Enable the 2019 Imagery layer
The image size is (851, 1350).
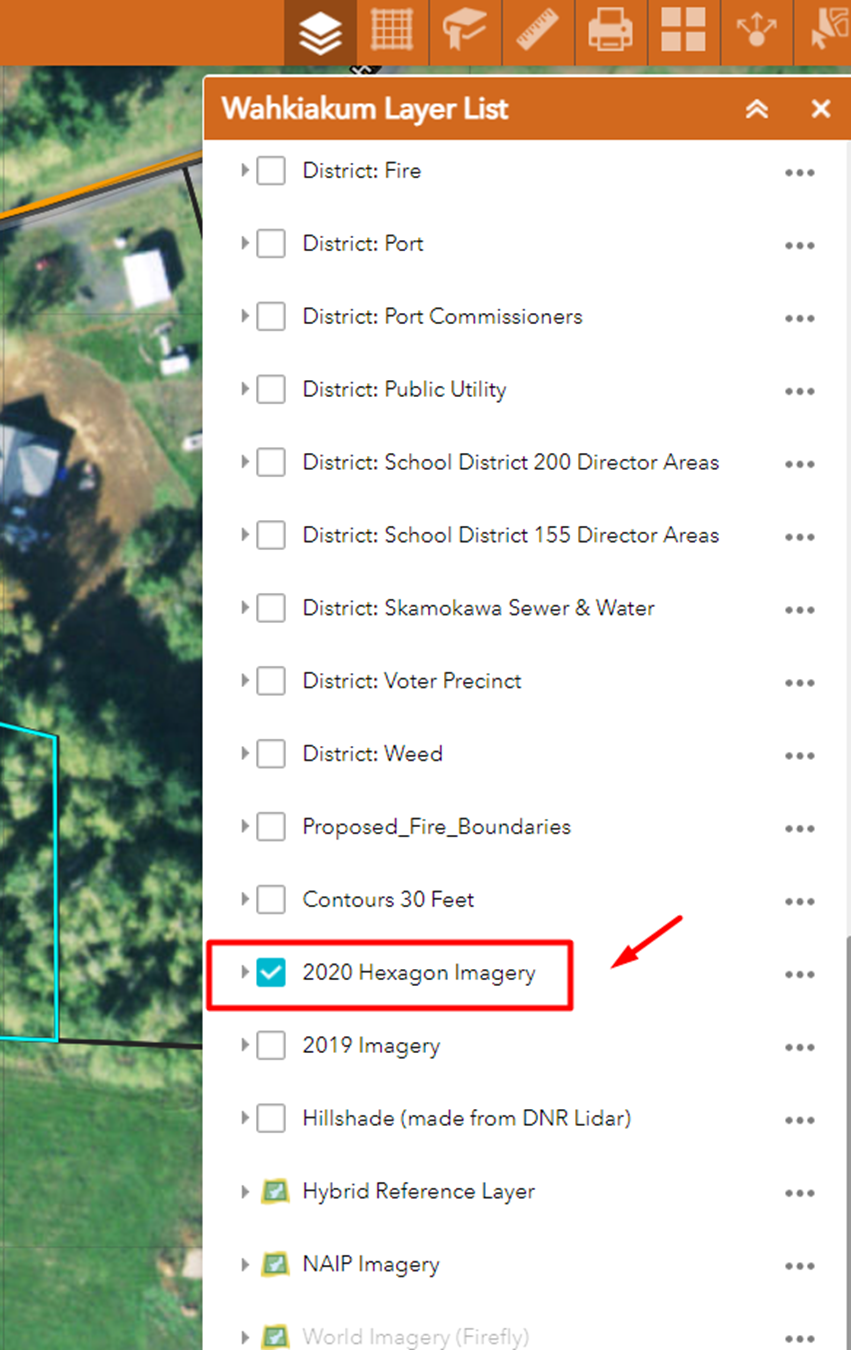[271, 1046]
